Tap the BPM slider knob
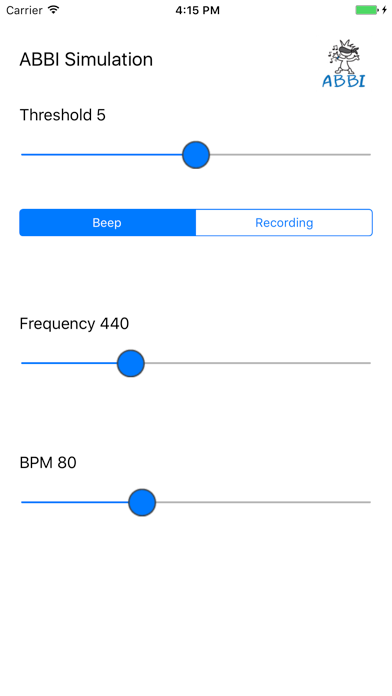Viewport: 392px width, 696px height. [142, 502]
